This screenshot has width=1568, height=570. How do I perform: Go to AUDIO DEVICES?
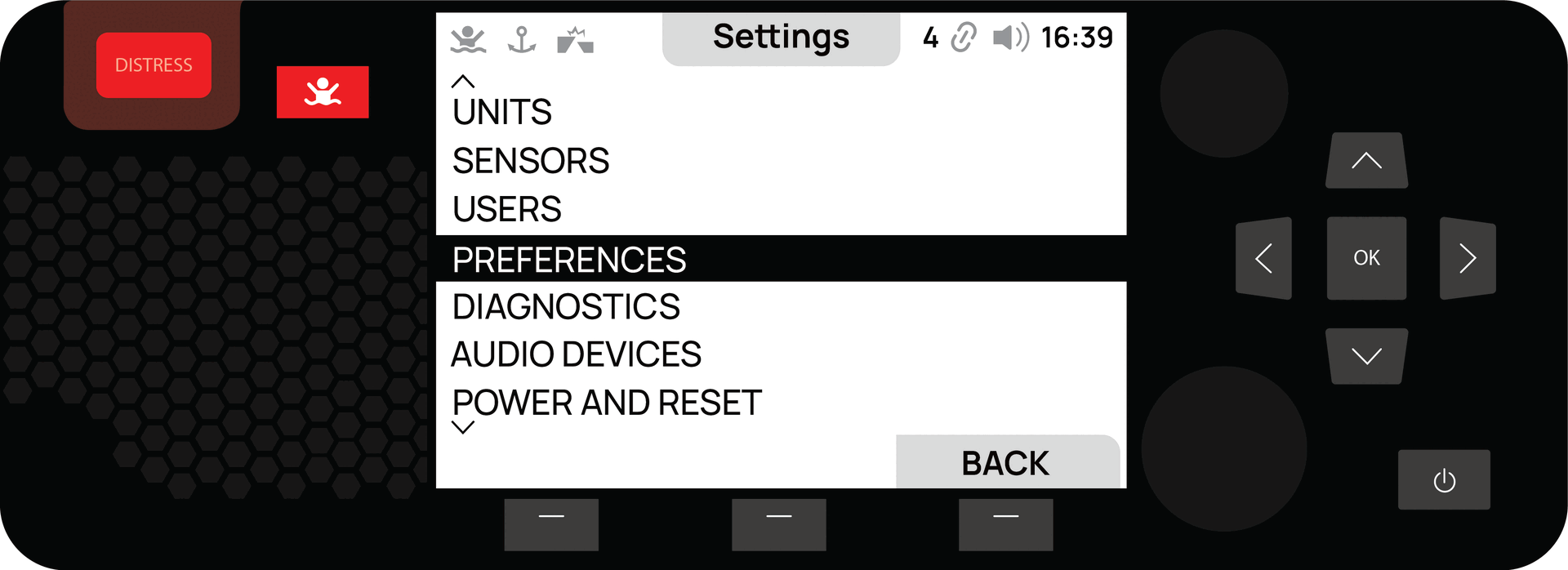pos(577,354)
